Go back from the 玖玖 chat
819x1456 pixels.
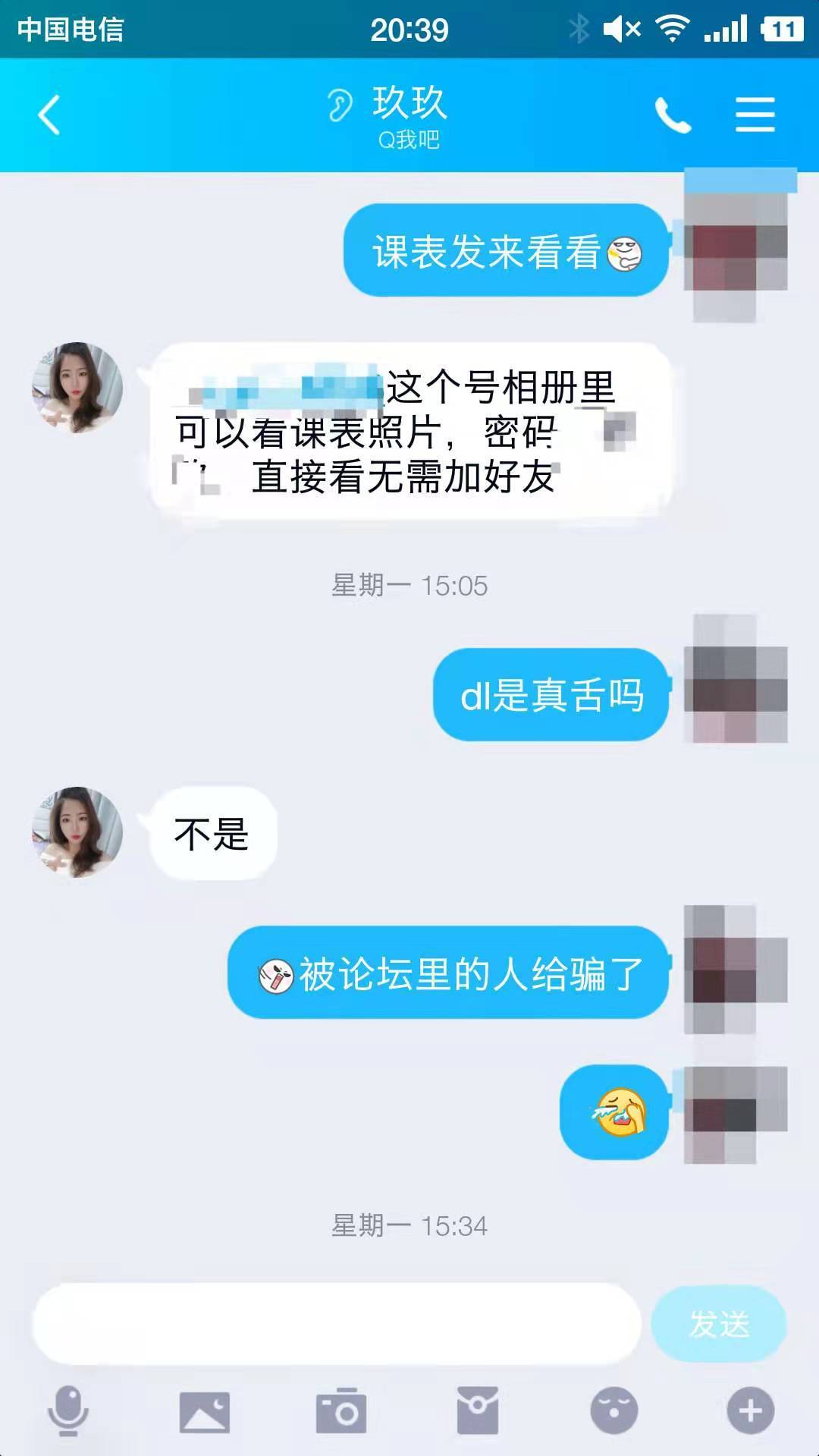click(x=49, y=115)
